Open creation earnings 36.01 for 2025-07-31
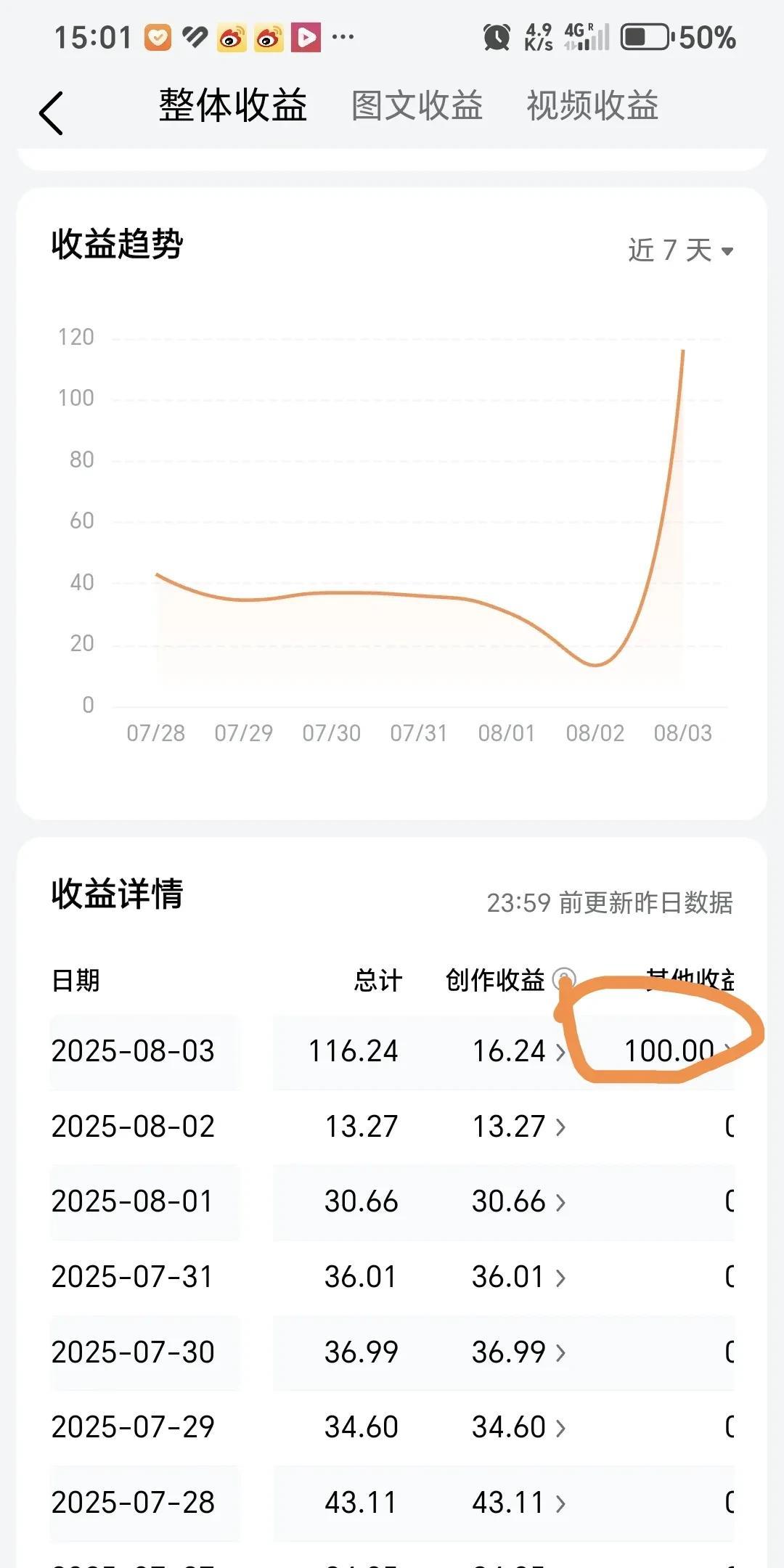This screenshot has height=1568, width=784. [x=518, y=1277]
